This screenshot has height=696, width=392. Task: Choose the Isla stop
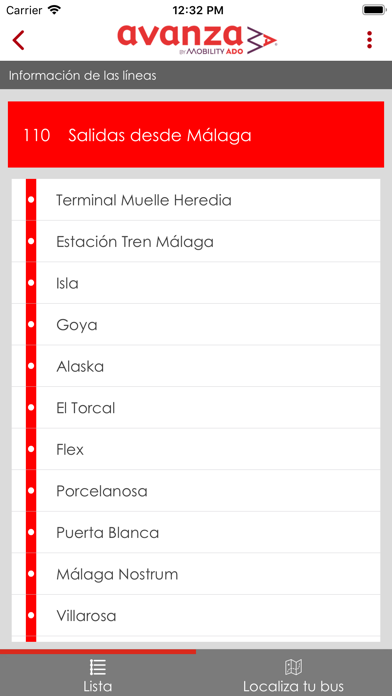pyautogui.click(x=196, y=283)
